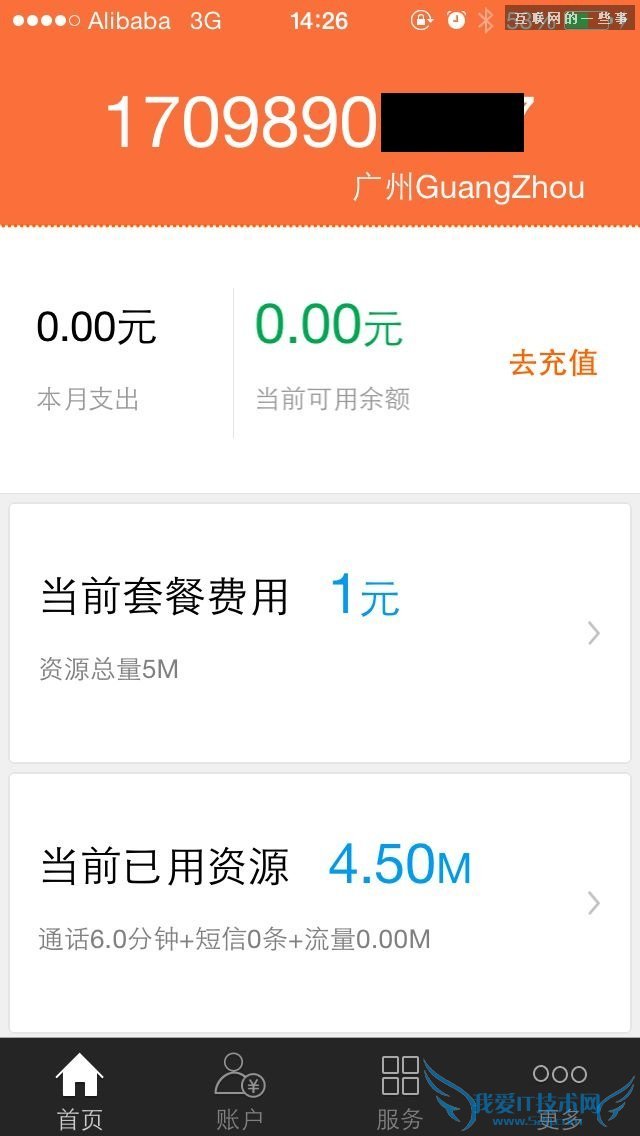Go to the 服务 tab
Screen dimensions: 640x1136
[400, 1090]
